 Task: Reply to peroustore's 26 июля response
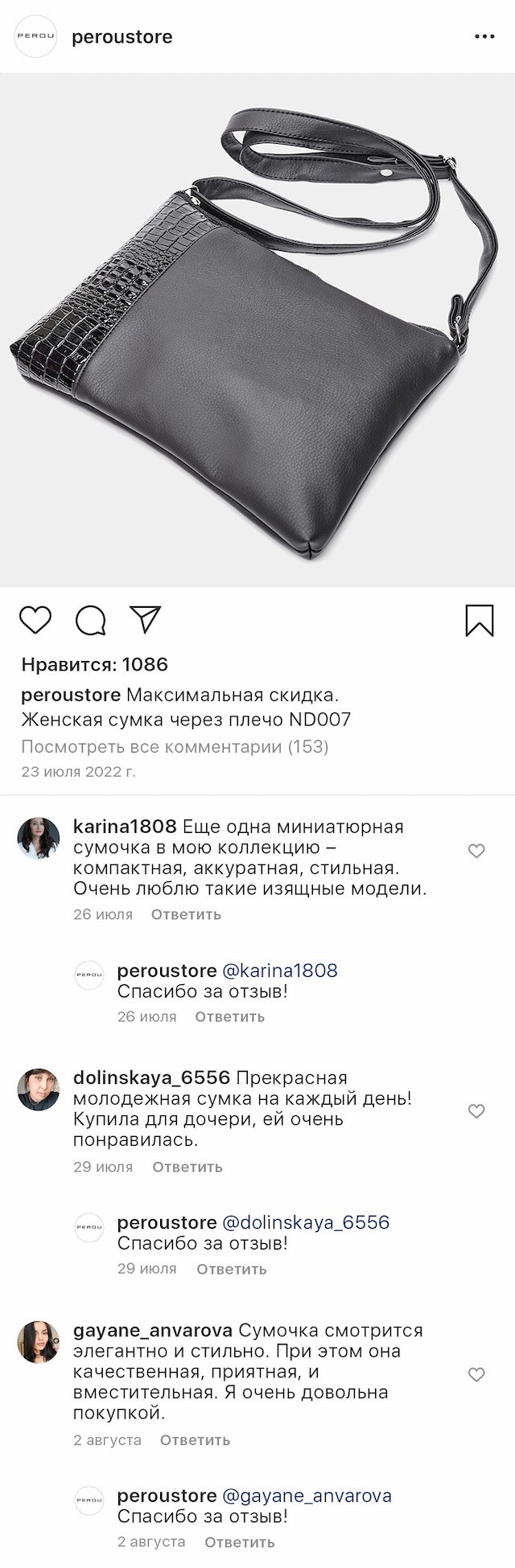pos(229,1016)
